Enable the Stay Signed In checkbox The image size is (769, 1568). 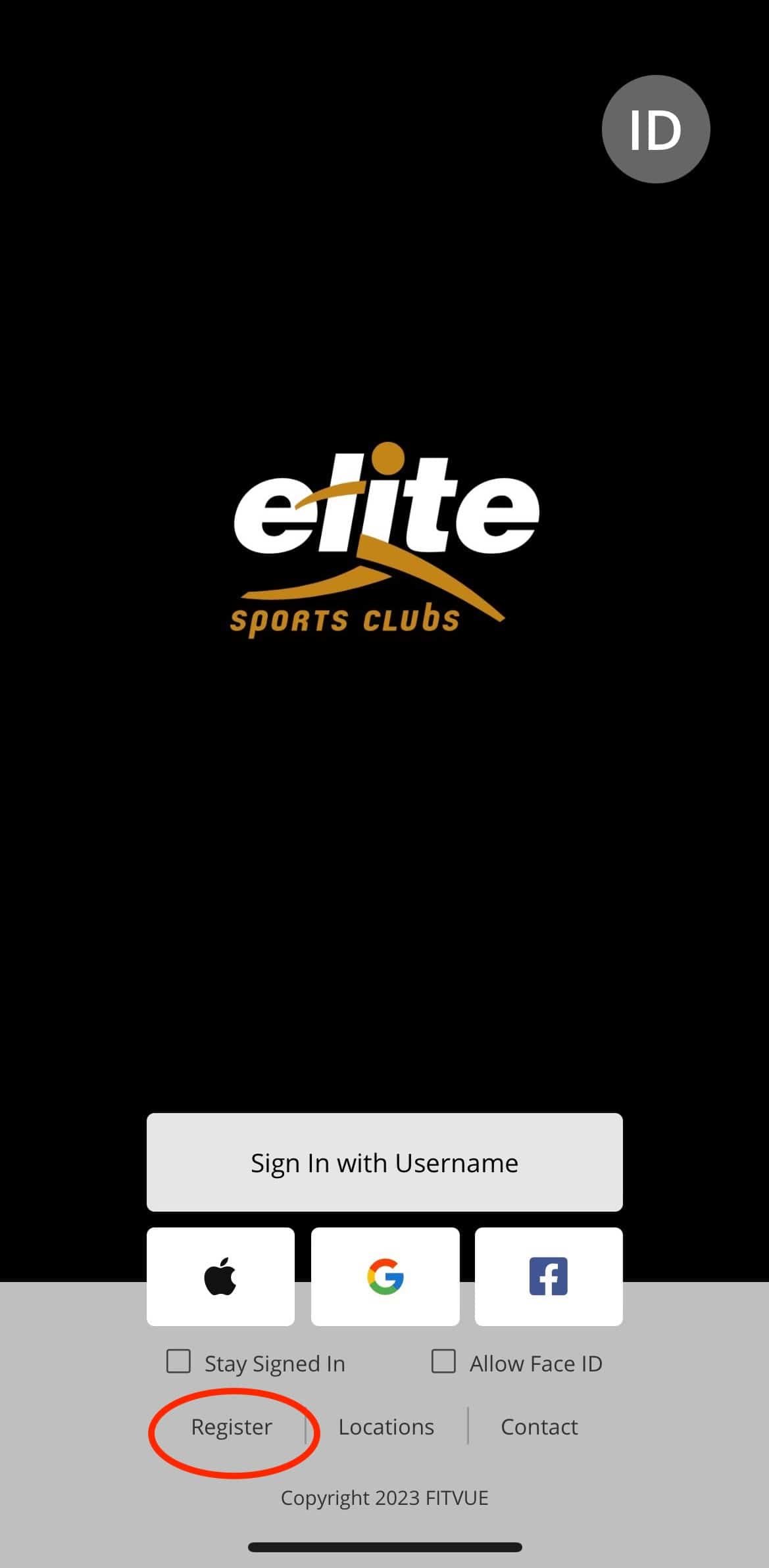(177, 1363)
